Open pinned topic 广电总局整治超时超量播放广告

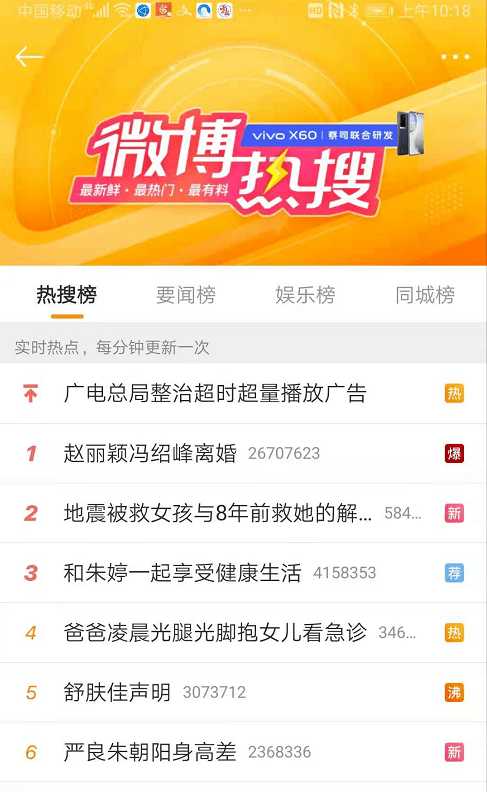click(244, 393)
